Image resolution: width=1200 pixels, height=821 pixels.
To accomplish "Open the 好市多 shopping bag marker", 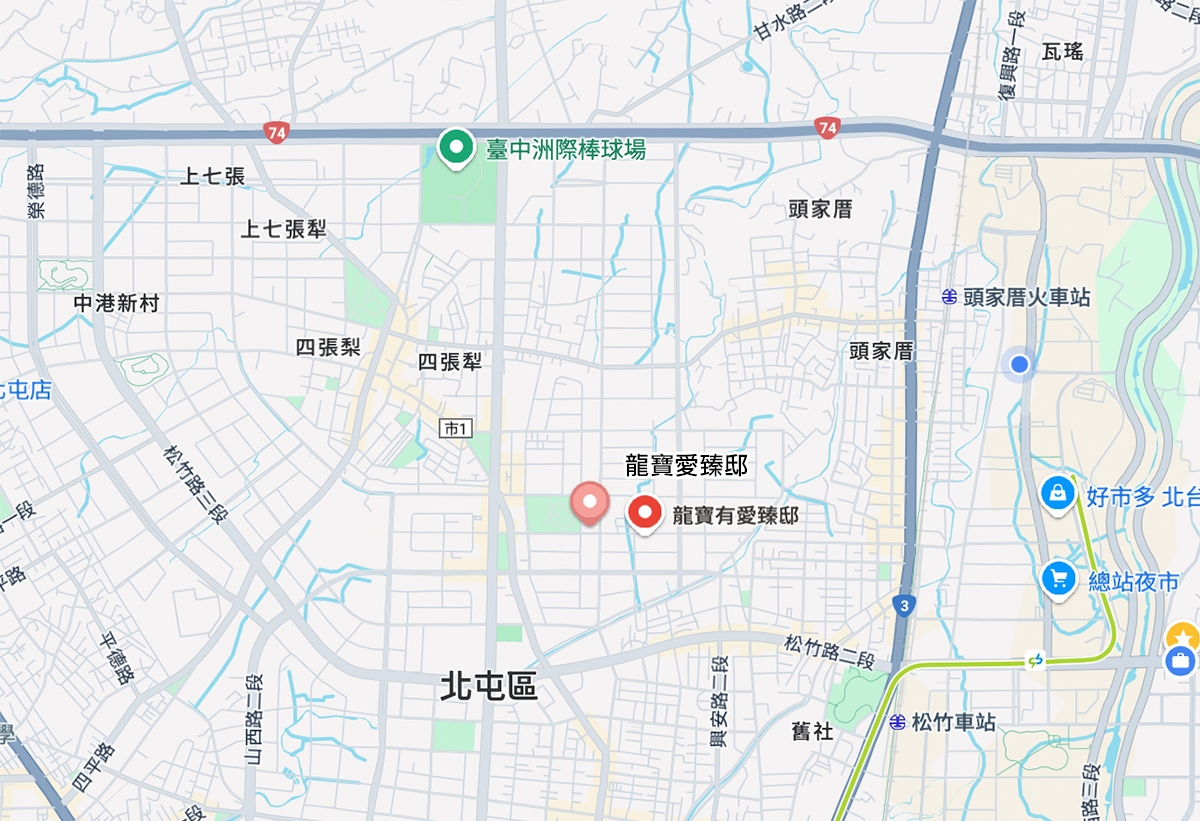I will pyautogui.click(x=1057, y=492).
